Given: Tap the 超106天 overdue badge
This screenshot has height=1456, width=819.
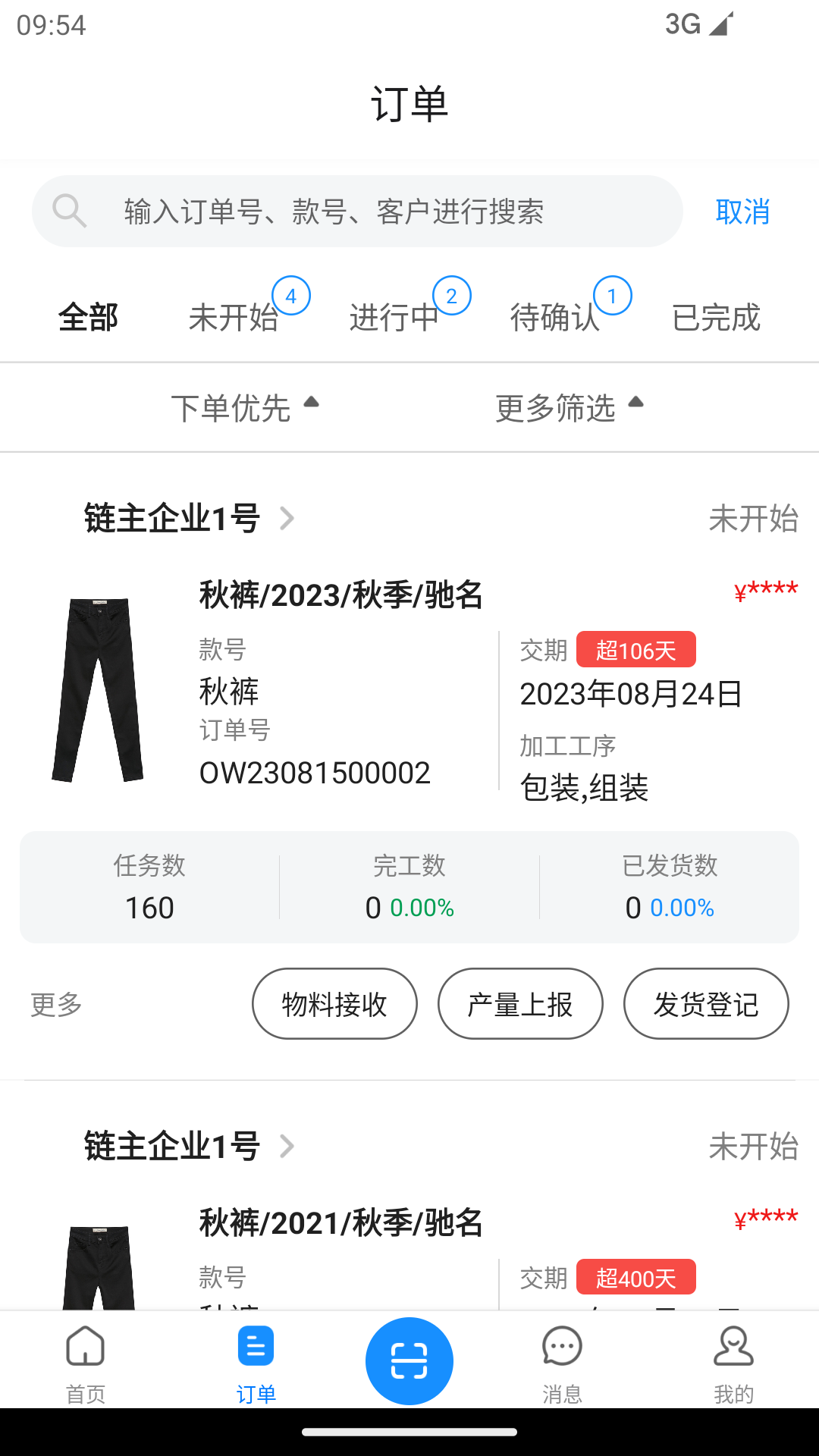Looking at the screenshot, I should point(635,649).
